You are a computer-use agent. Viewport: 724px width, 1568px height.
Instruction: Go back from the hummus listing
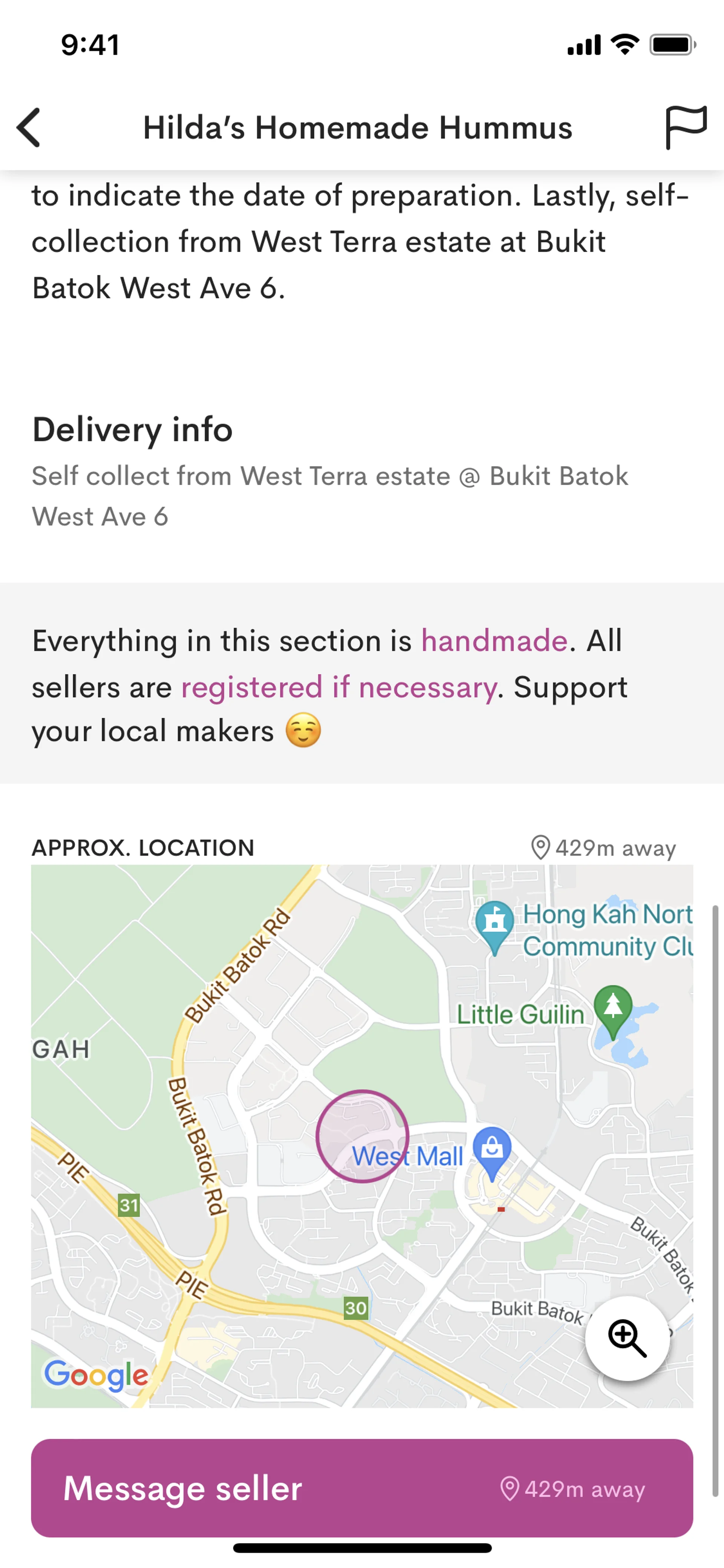point(29,128)
